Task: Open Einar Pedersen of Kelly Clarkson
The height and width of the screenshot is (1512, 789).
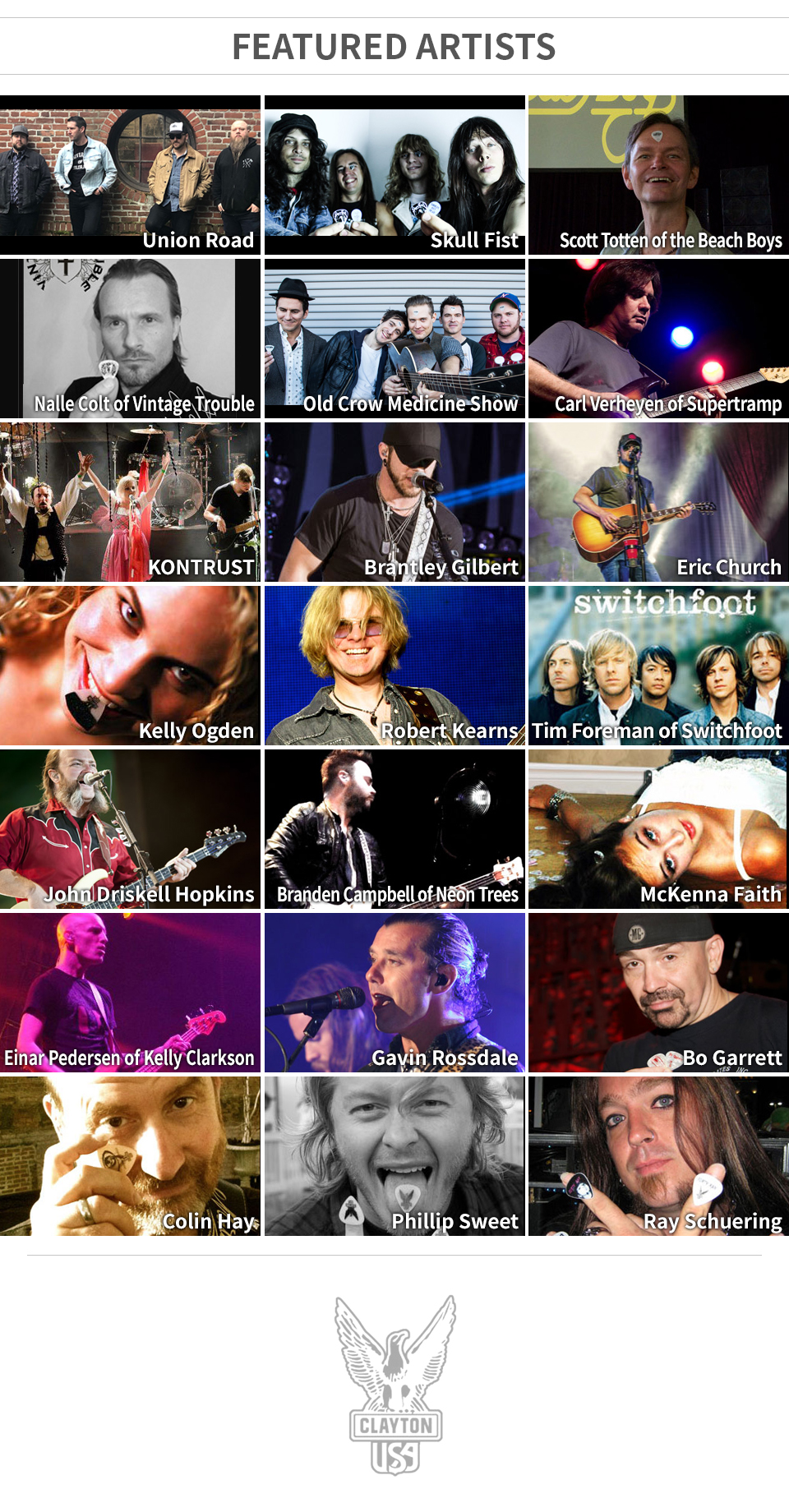Action: pos(130,993)
